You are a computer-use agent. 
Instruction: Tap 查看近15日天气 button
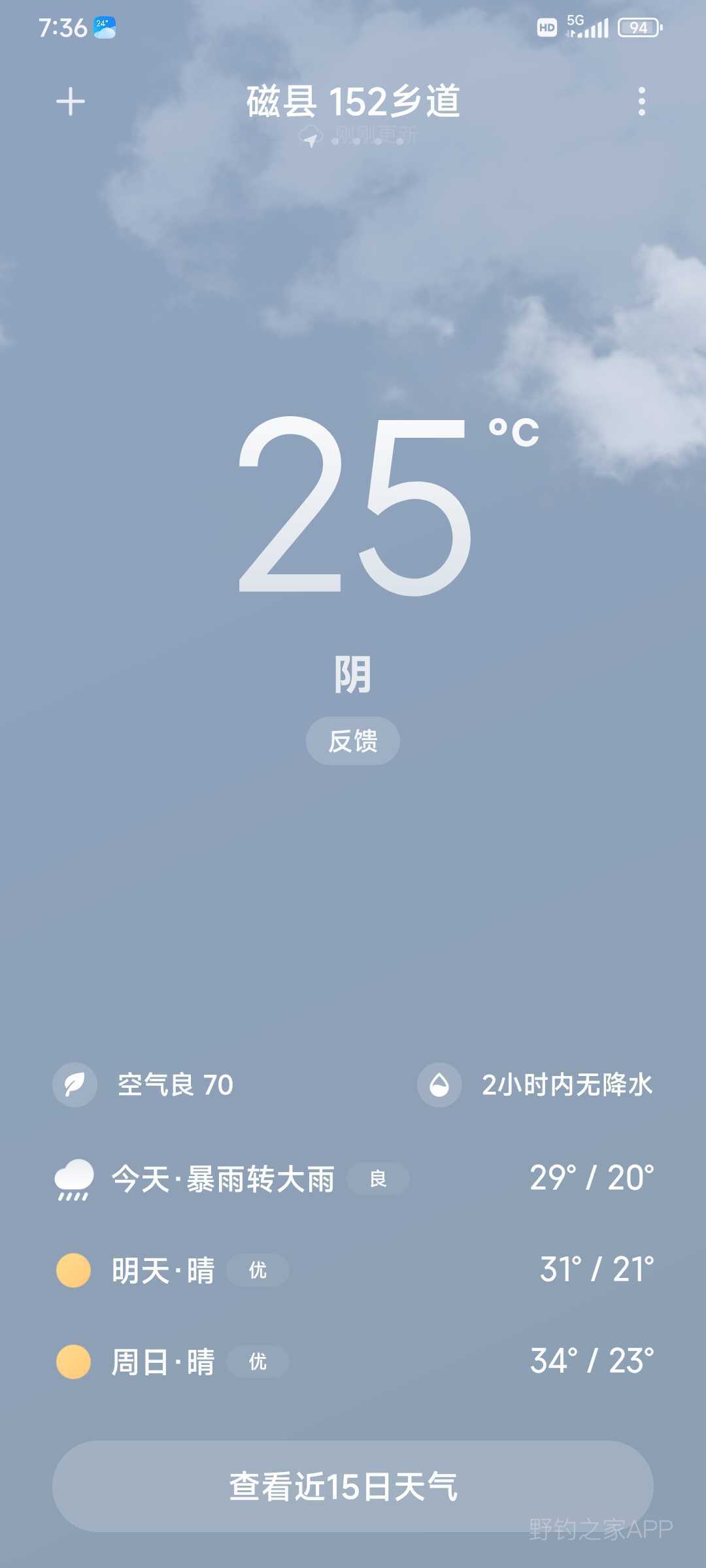pyautogui.click(x=353, y=1486)
